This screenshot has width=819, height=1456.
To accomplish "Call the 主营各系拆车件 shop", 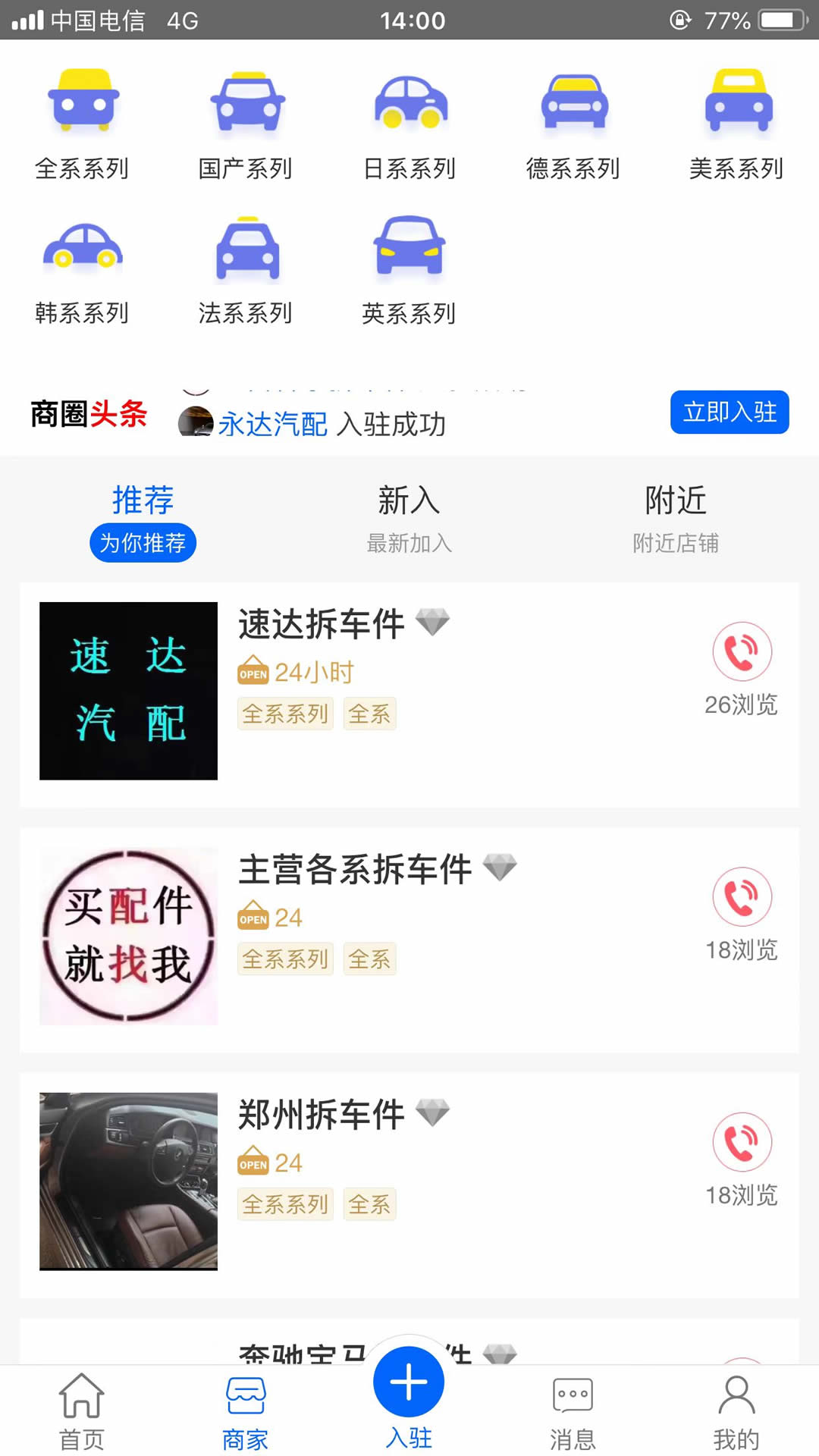I will coord(742,896).
